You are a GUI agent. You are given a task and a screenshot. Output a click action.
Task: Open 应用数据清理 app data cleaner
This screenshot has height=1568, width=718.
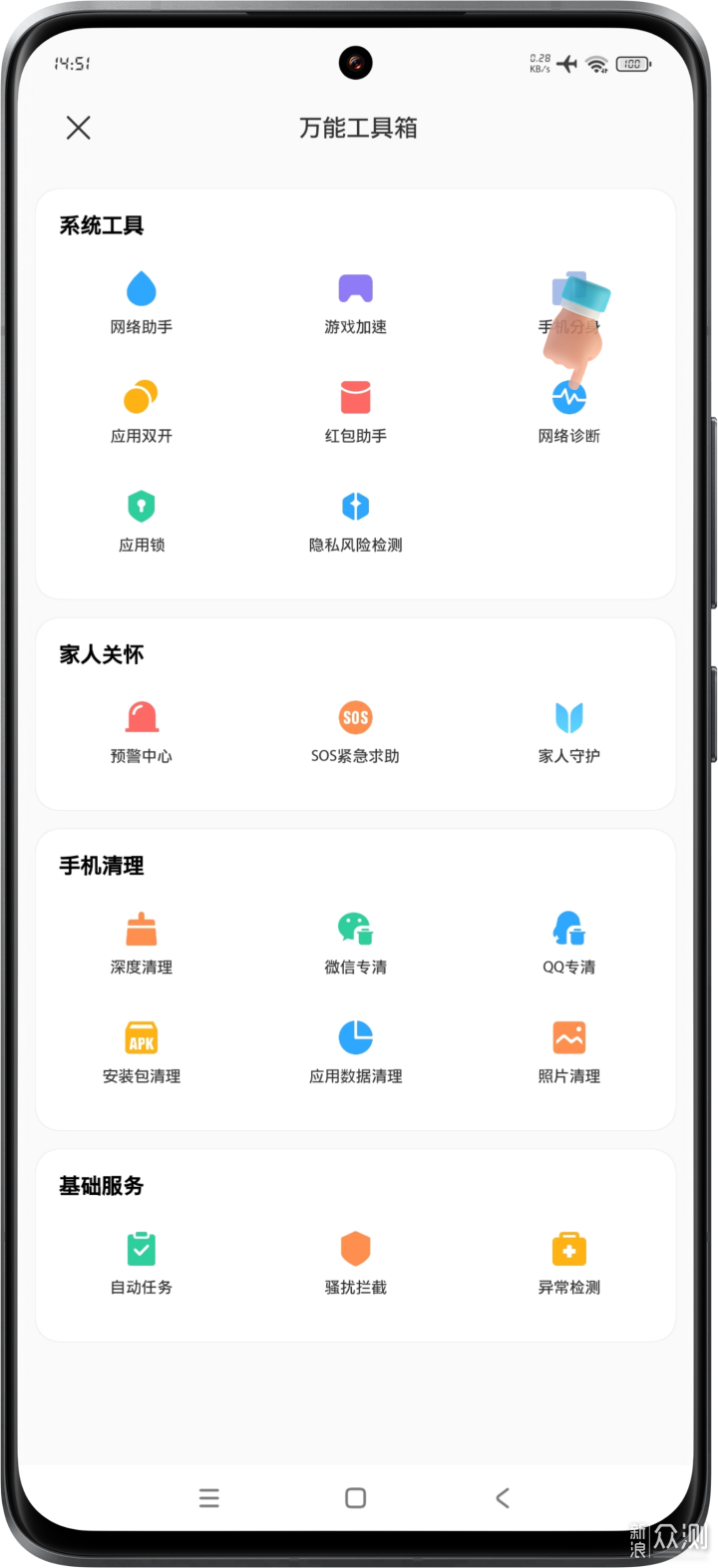pos(355,1049)
